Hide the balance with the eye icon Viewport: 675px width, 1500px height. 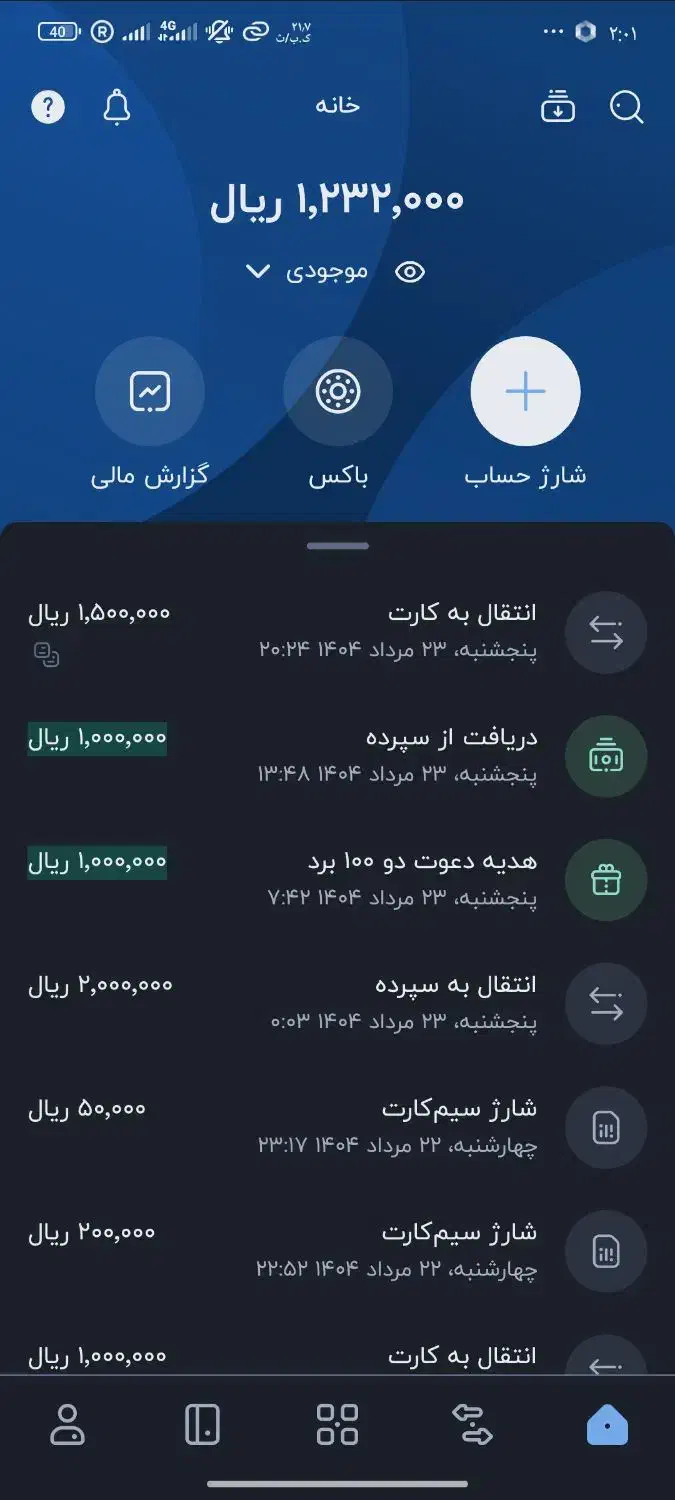click(x=410, y=272)
